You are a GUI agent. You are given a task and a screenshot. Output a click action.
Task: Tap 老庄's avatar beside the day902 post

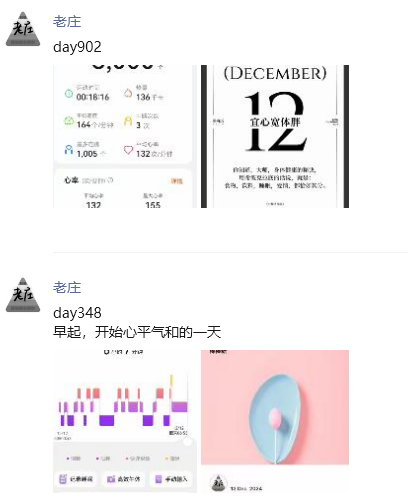coord(23,29)
